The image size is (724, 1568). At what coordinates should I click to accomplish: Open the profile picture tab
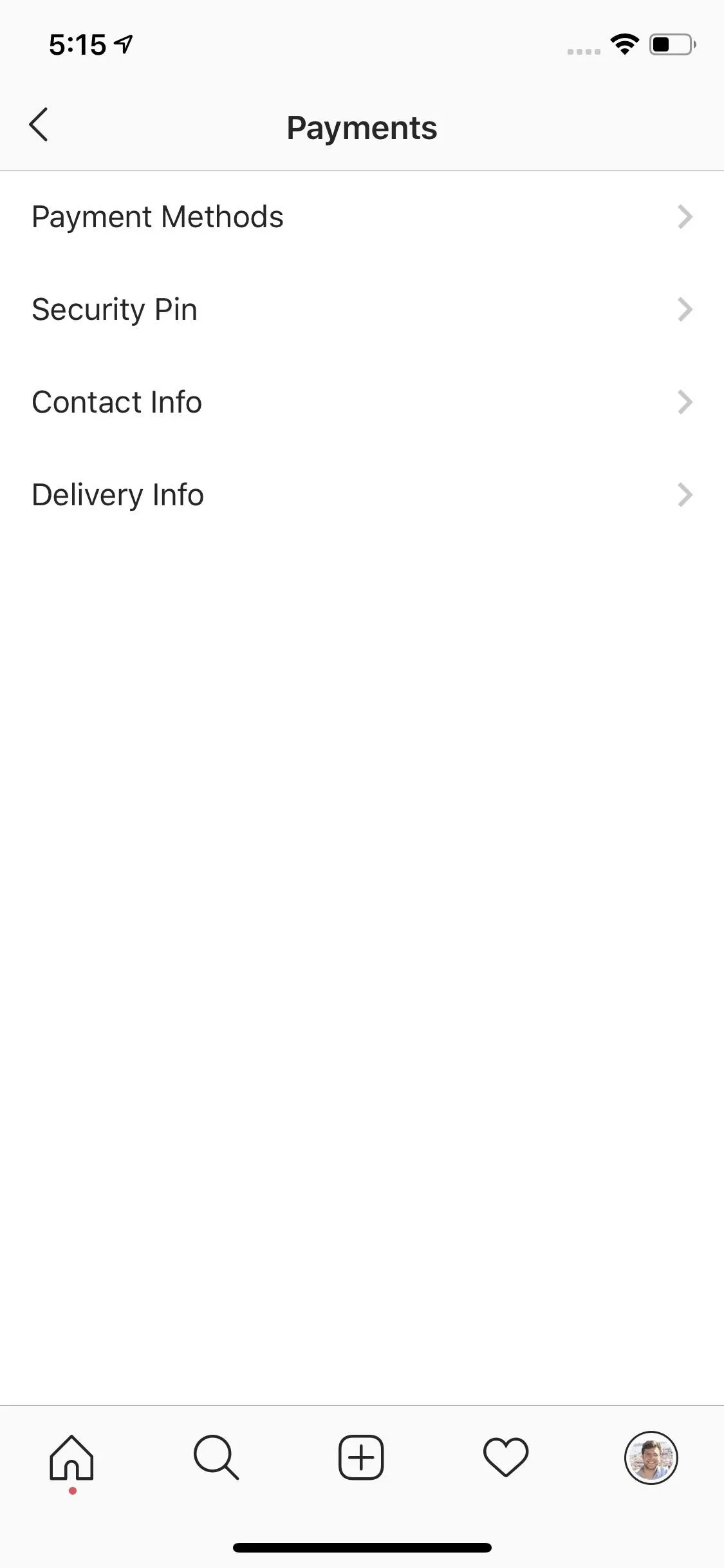(x=651, y=1457)
